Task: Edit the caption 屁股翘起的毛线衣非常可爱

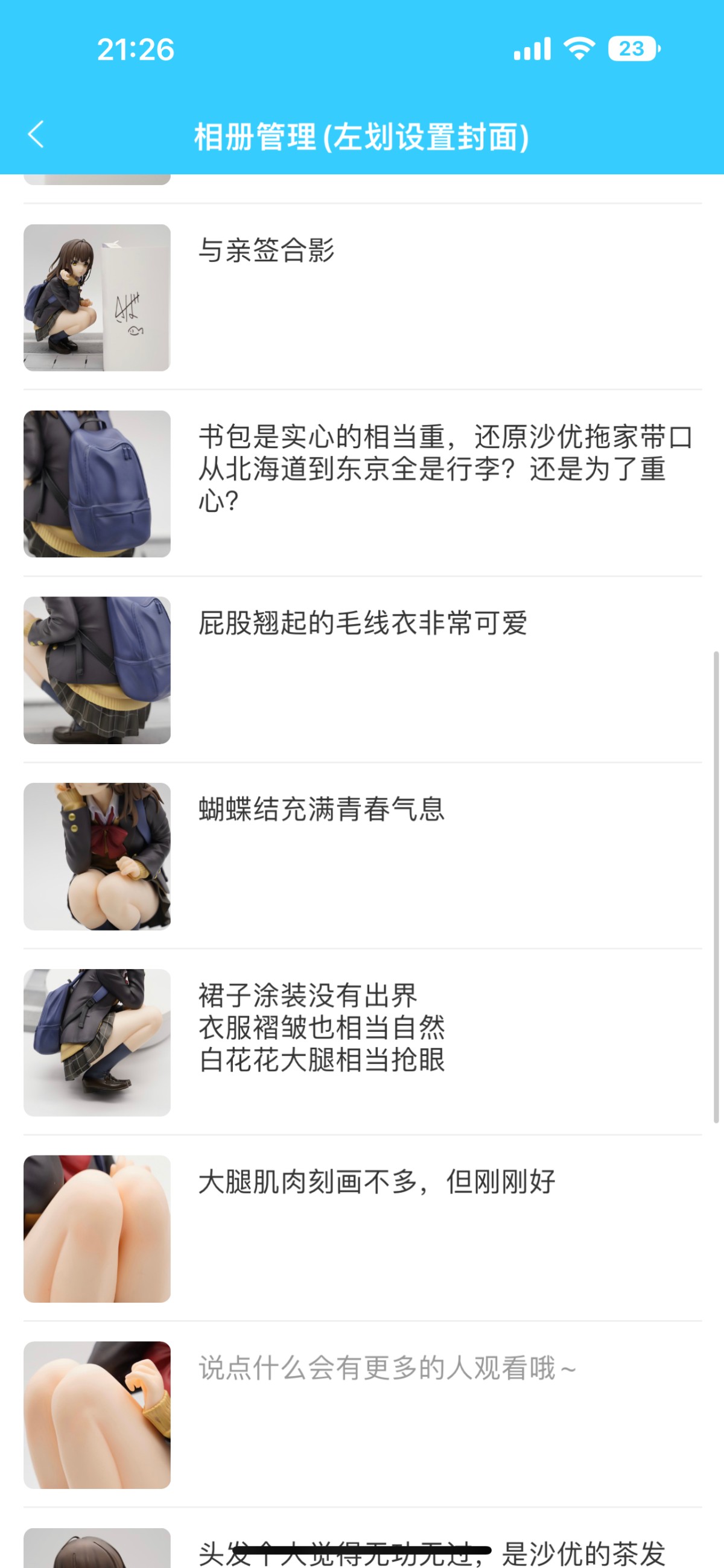Action: coord(363,624)
